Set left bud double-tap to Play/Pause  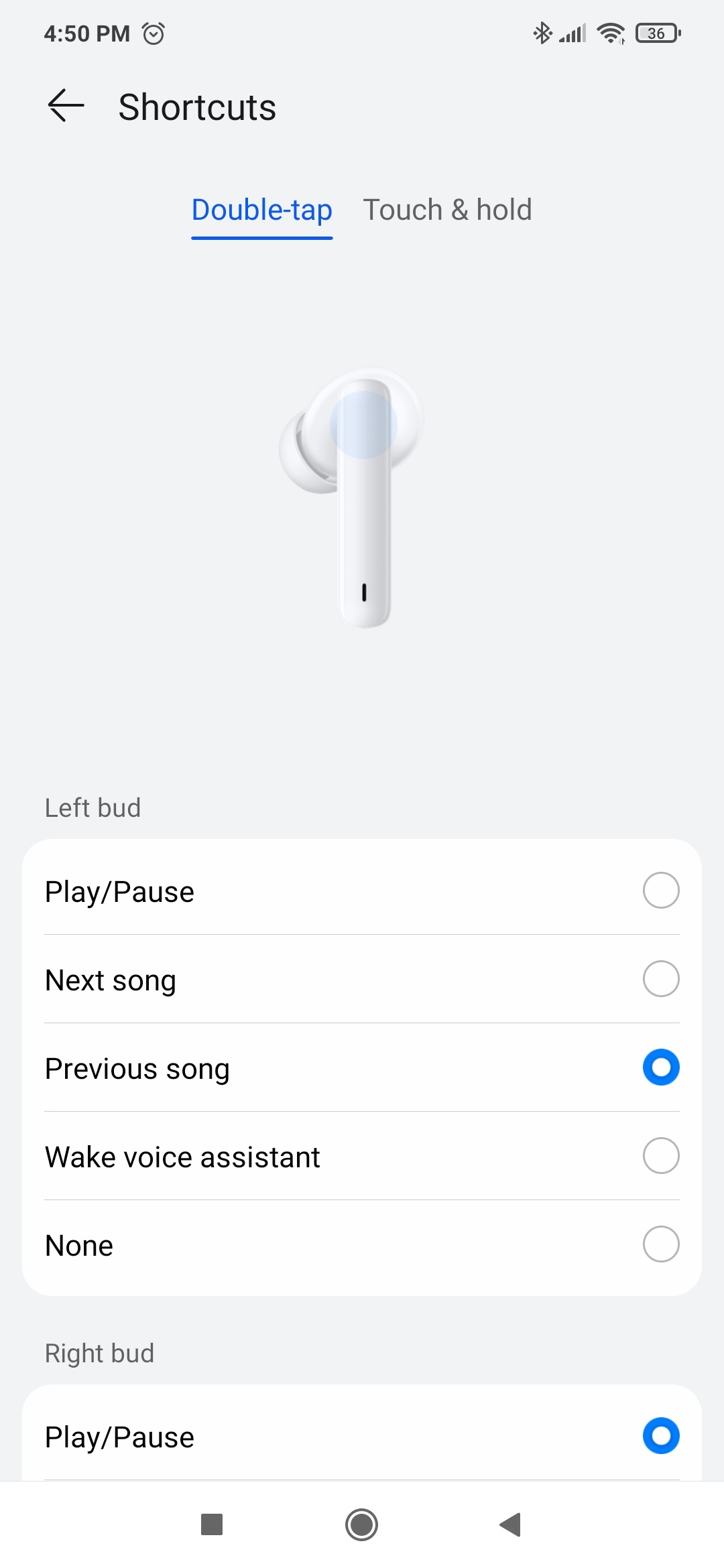point(660,891)
